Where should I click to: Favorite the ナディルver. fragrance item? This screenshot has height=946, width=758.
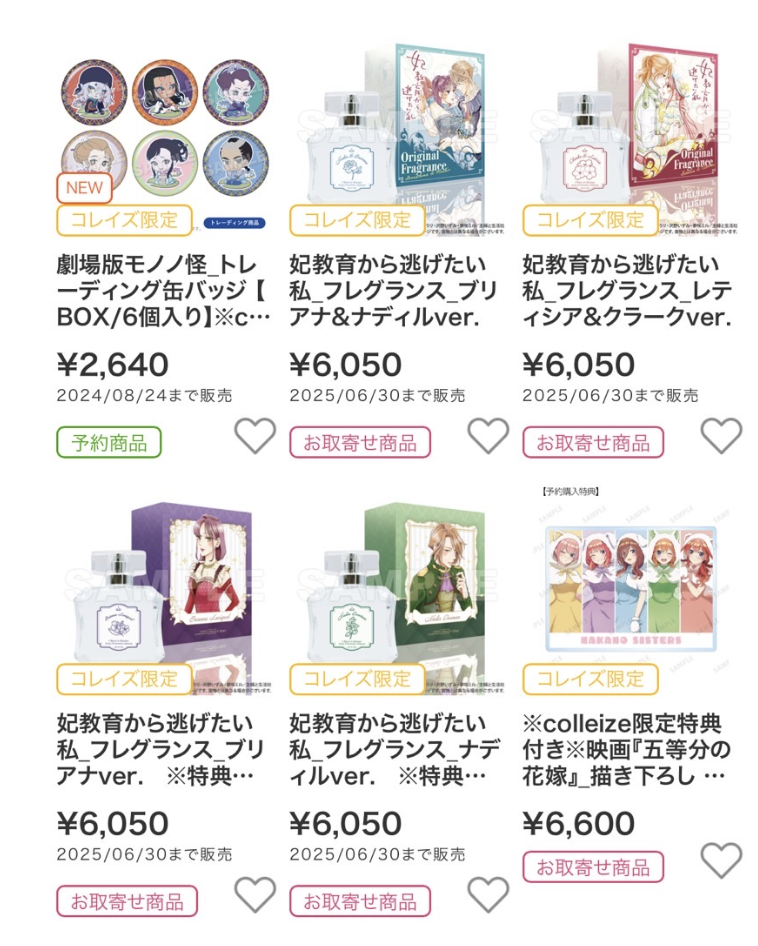tap(488, 894)
